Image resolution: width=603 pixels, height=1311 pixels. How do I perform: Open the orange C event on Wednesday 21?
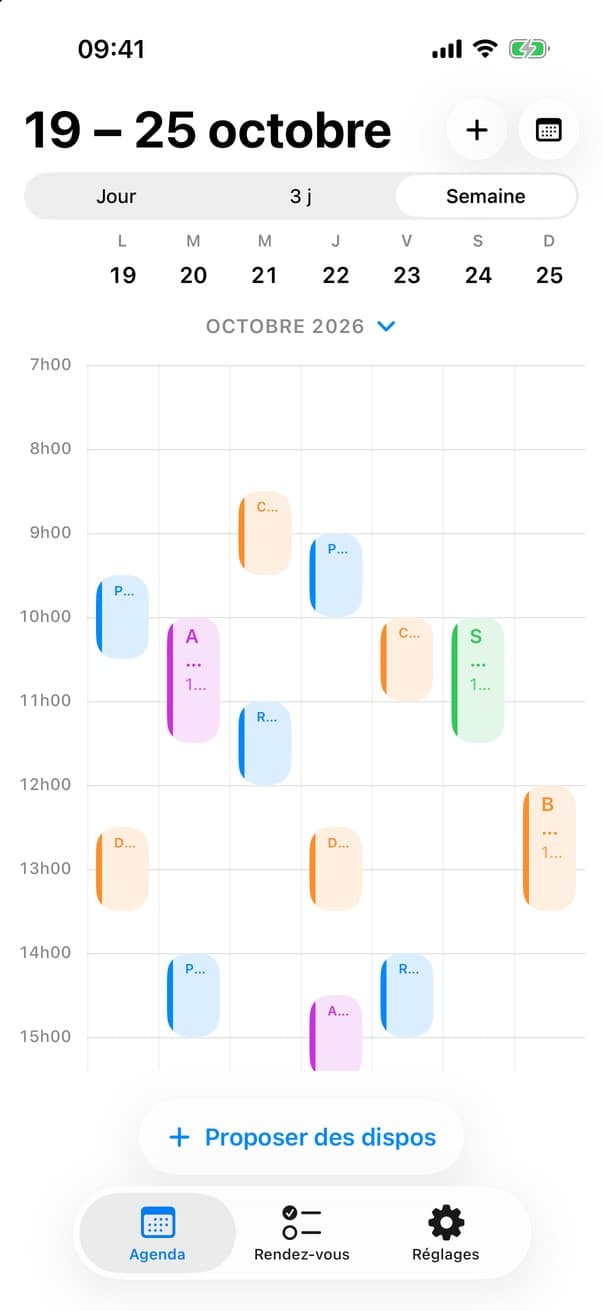(x=265, y=533)
